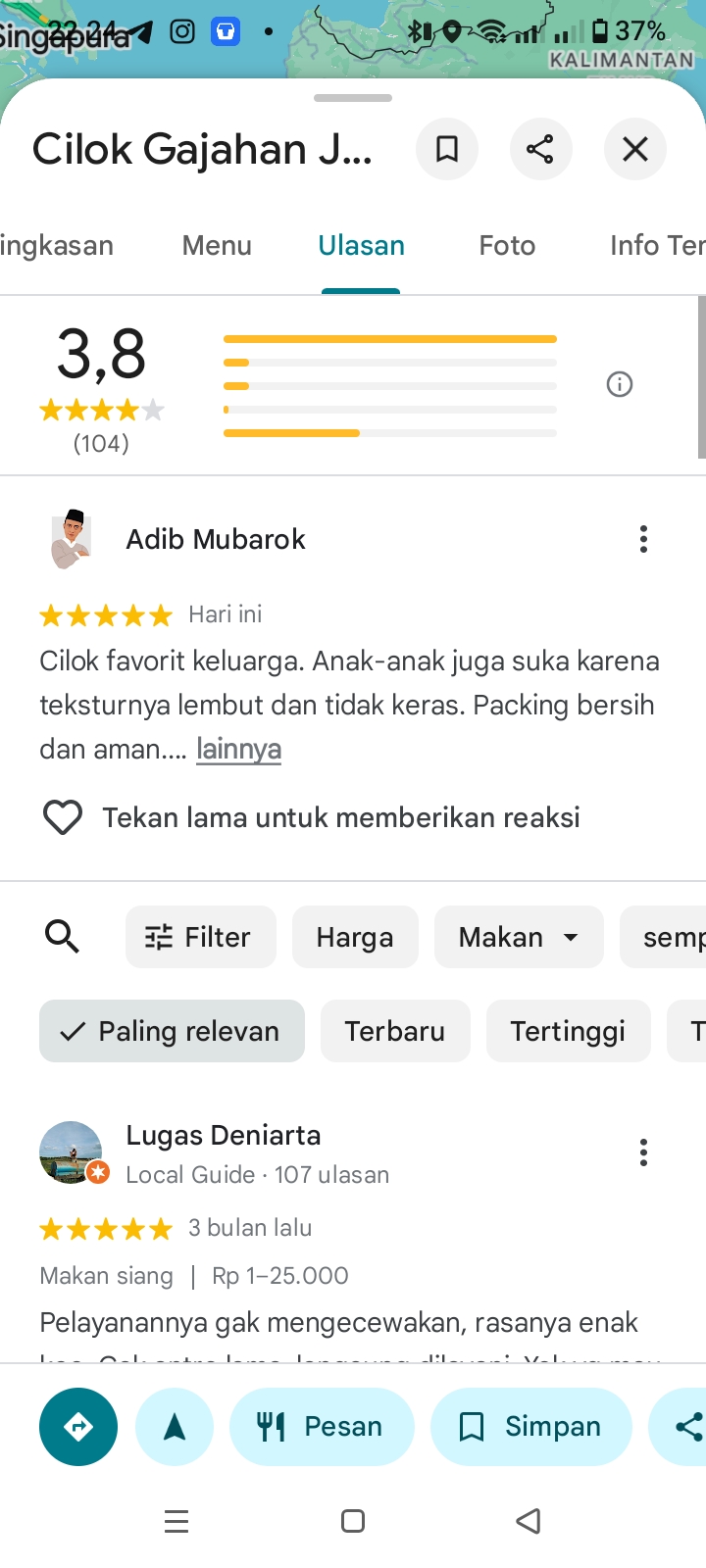Save this place with the bookmark icon
The width and height of the screenshot is (706, 1568).
click(447, 149)
